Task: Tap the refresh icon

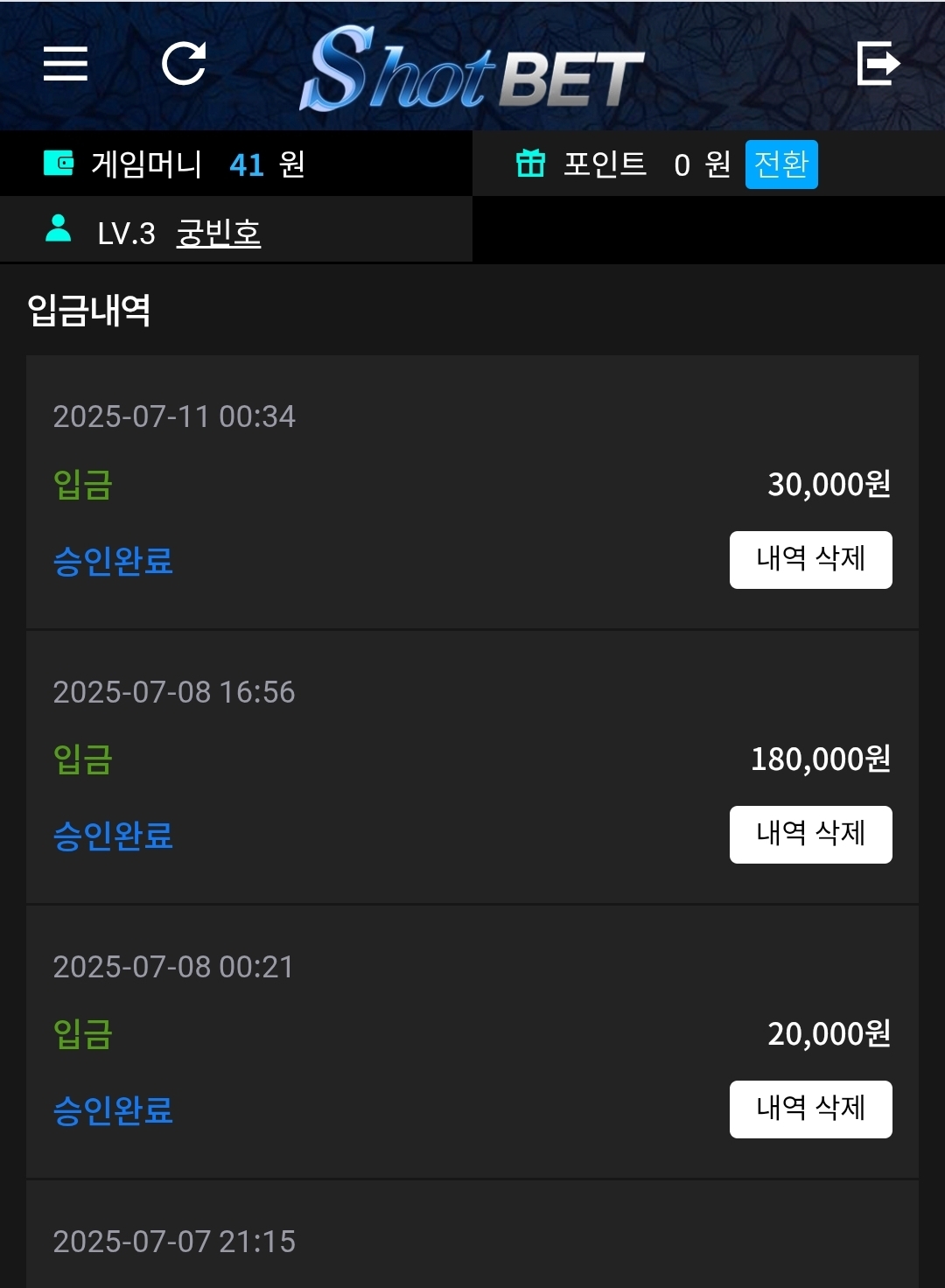Action: click(x=184, y=64)
